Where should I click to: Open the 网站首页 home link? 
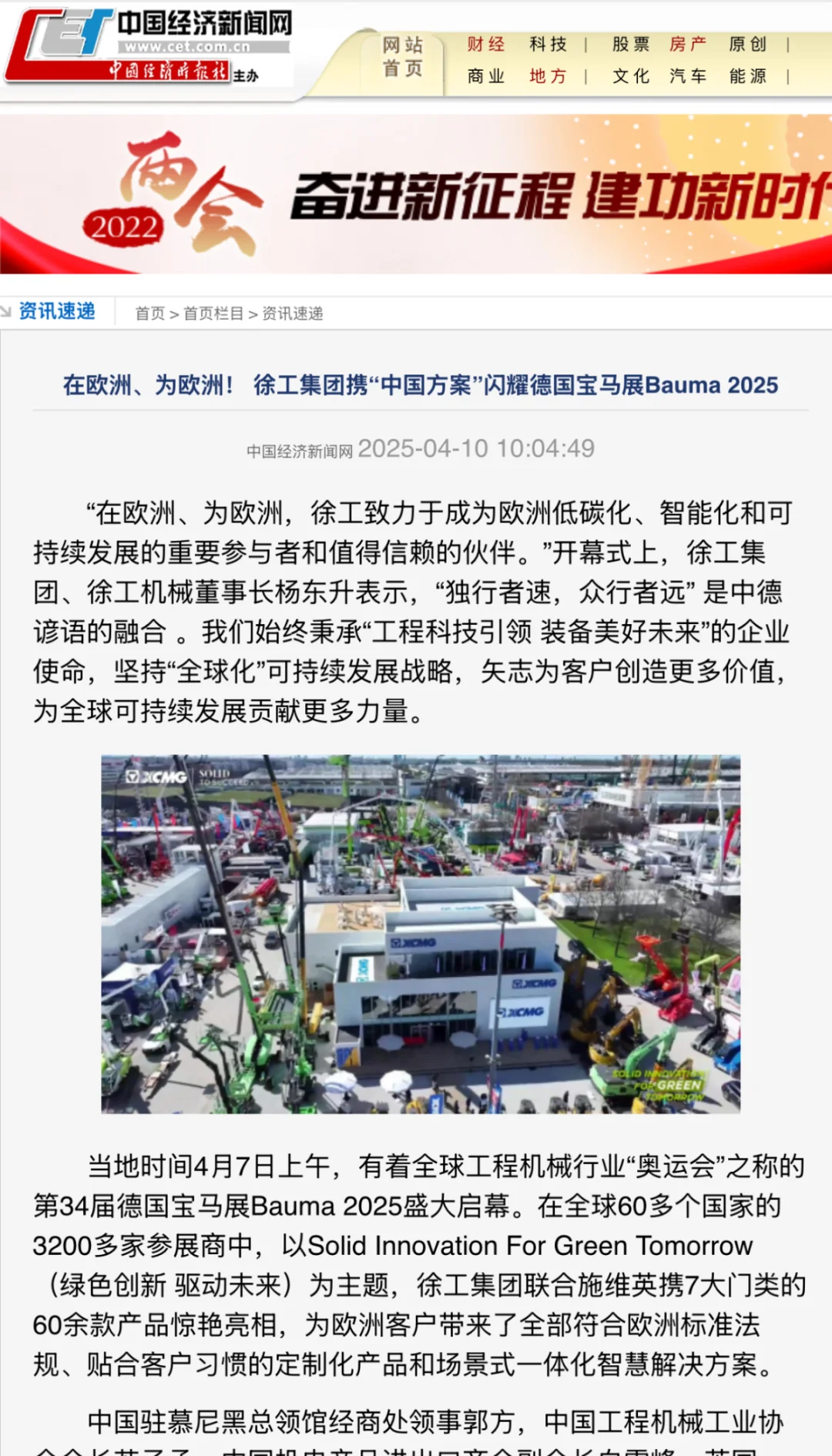click(403, 57)
